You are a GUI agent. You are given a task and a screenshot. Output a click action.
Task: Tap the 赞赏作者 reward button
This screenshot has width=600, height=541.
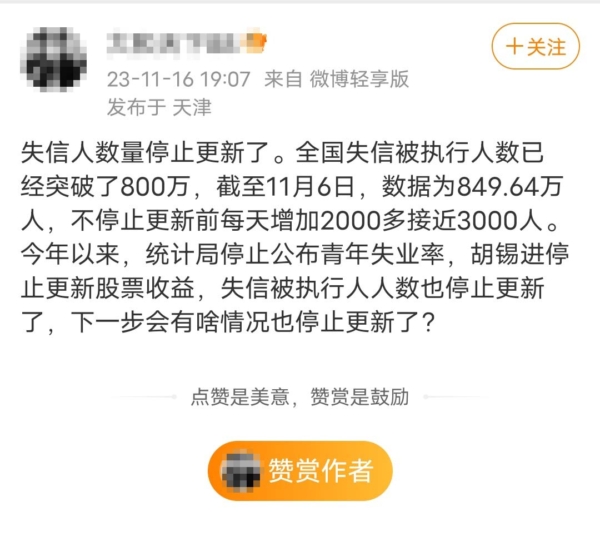(x=300, y=471)
